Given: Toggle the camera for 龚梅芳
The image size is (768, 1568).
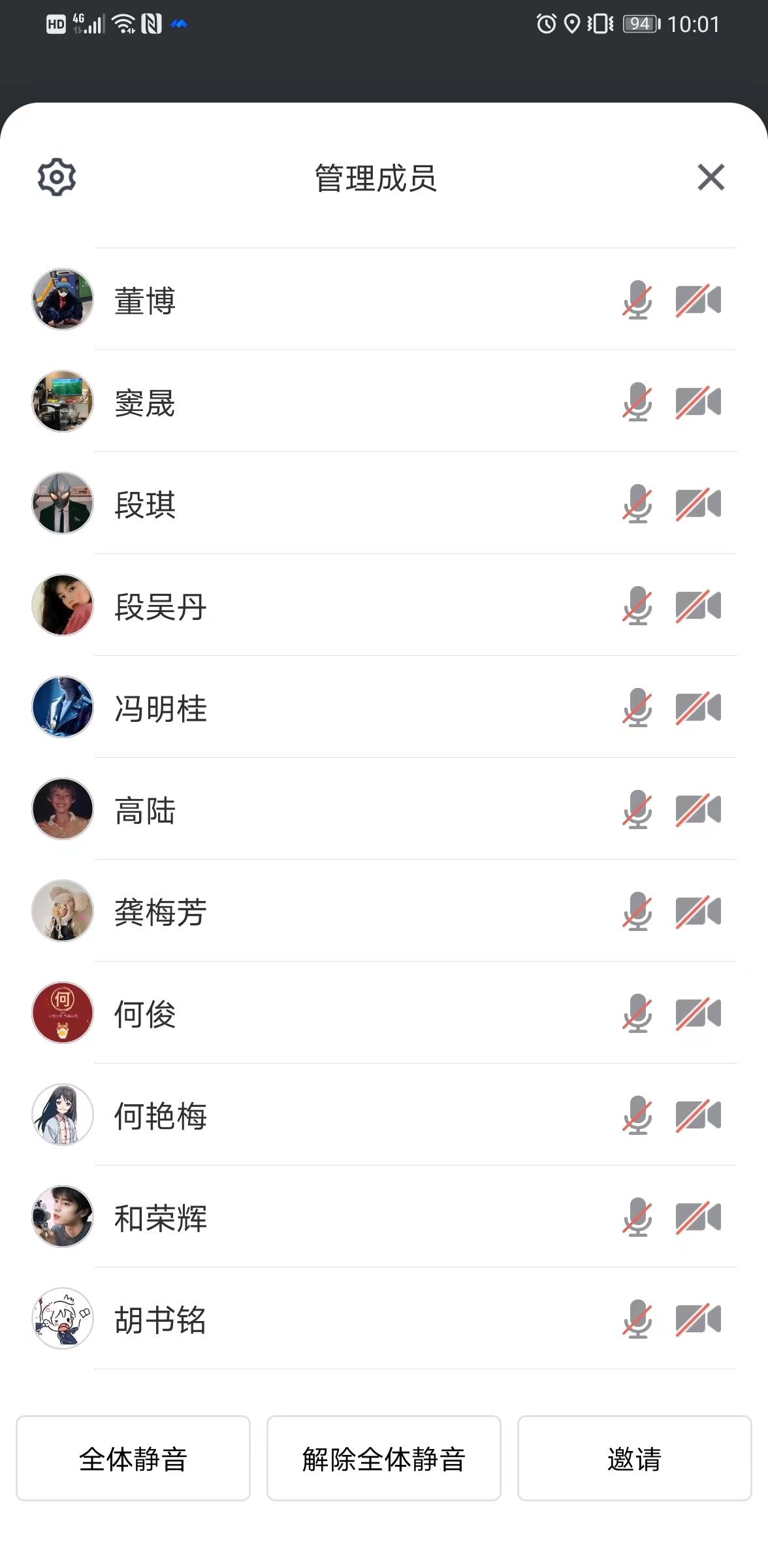Looking at the screenshot, I should click(698, 911).
